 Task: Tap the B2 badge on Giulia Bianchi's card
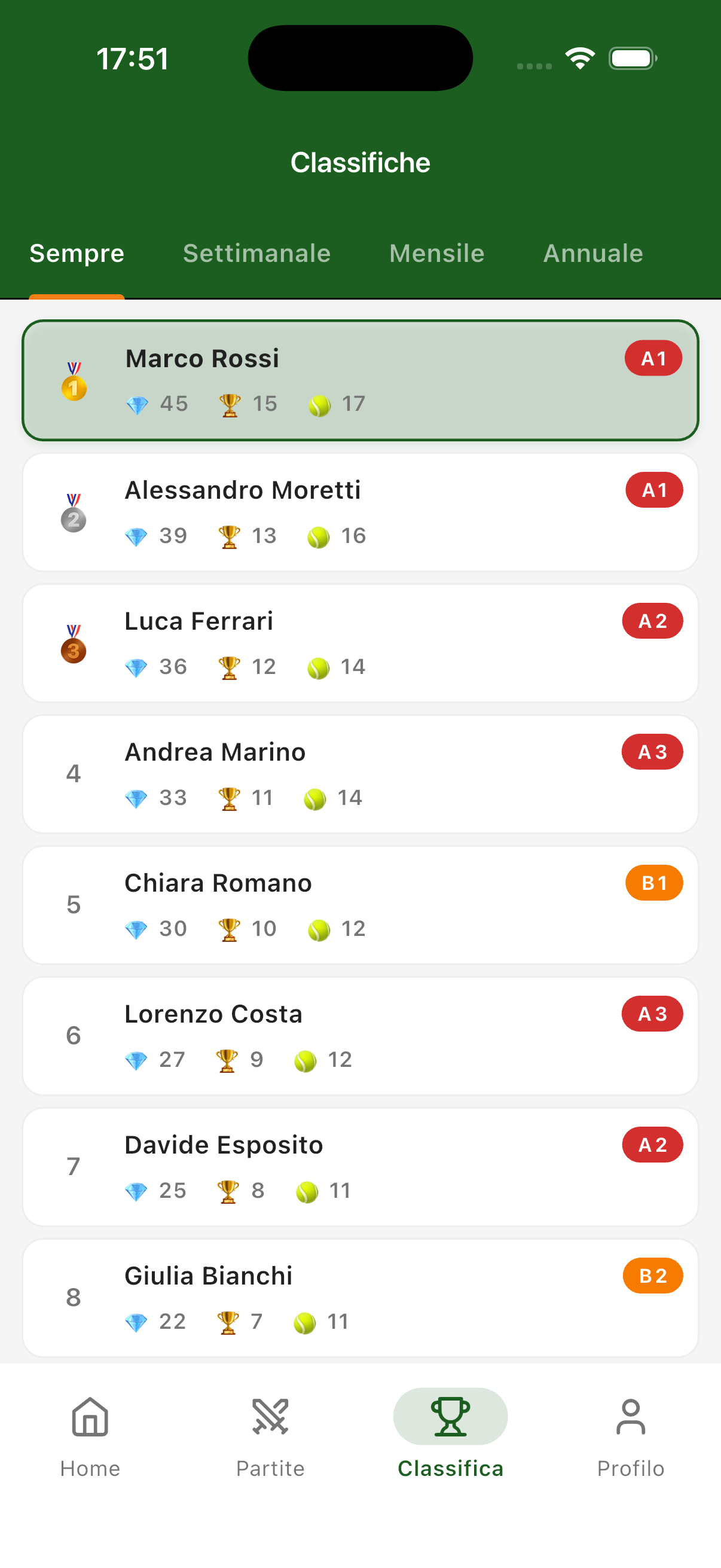point(652,1275)
